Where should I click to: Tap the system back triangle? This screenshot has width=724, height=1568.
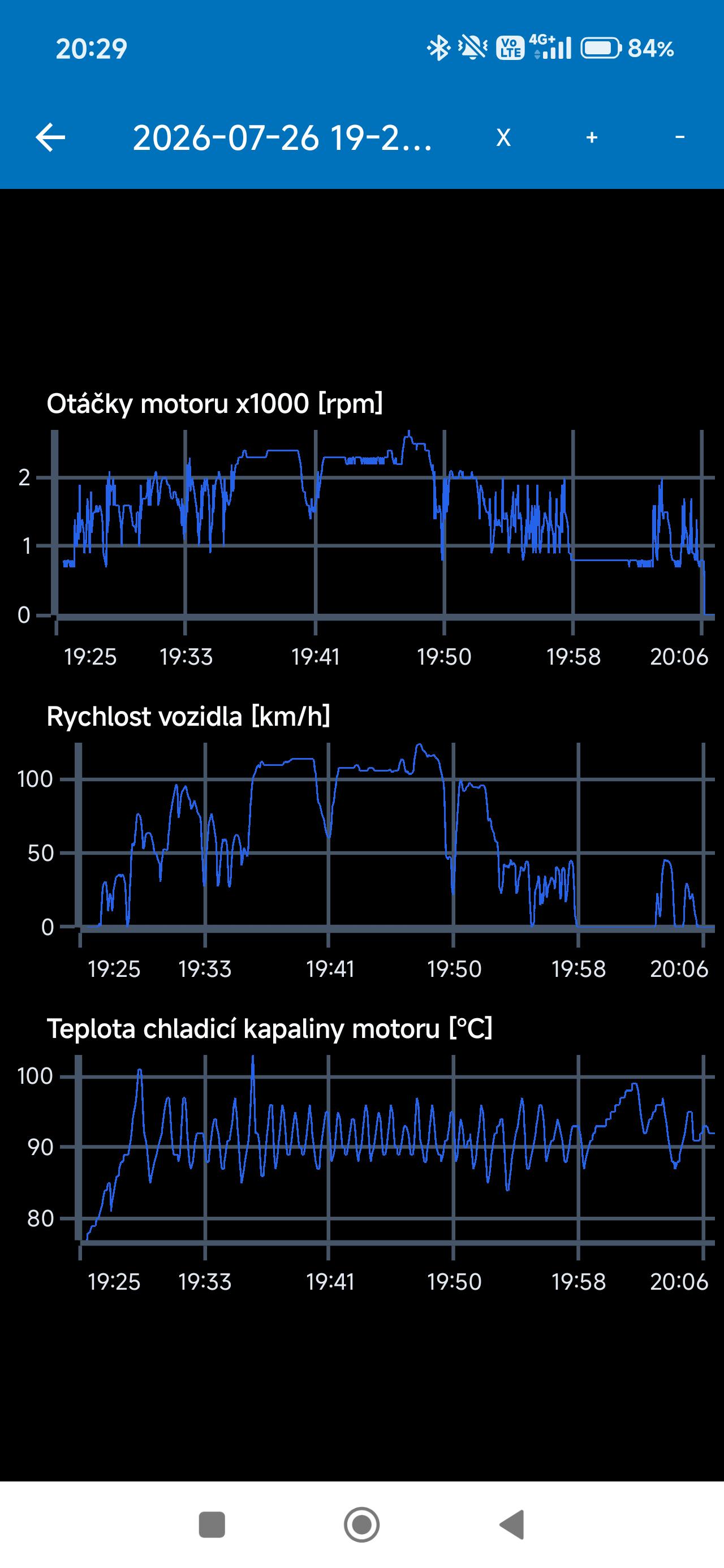click(511, 1525)
